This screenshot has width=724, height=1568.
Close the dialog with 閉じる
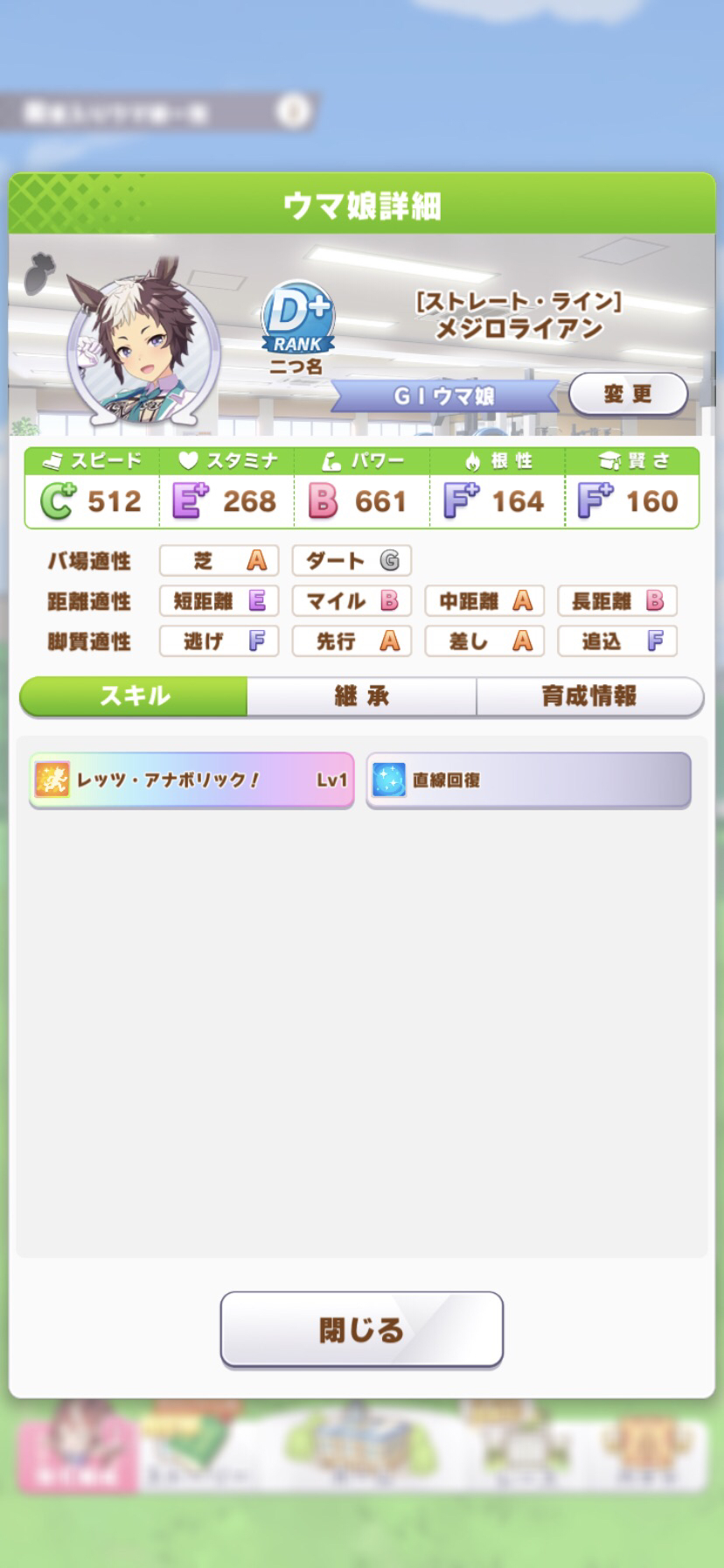361,1329
